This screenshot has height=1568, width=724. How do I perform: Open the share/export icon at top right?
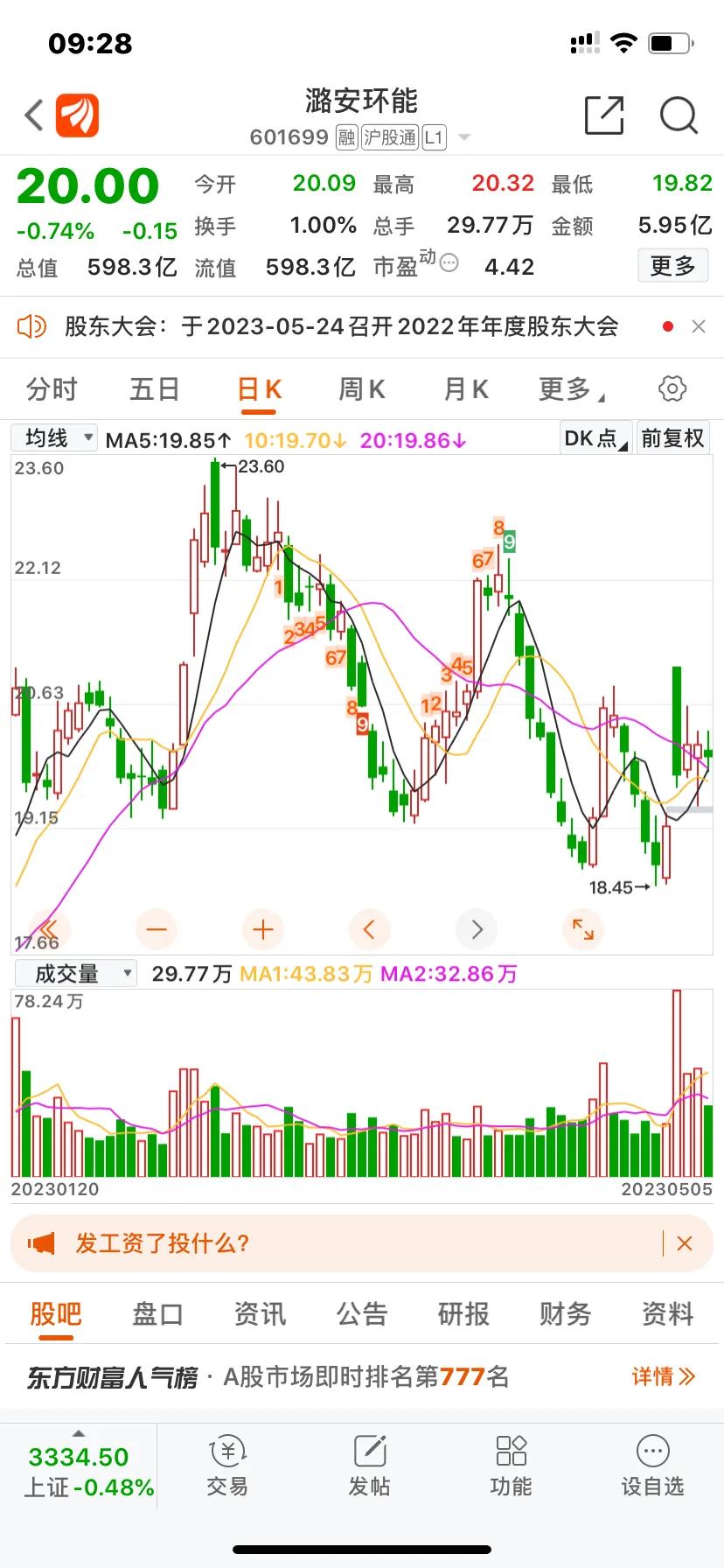pos(604,115)
